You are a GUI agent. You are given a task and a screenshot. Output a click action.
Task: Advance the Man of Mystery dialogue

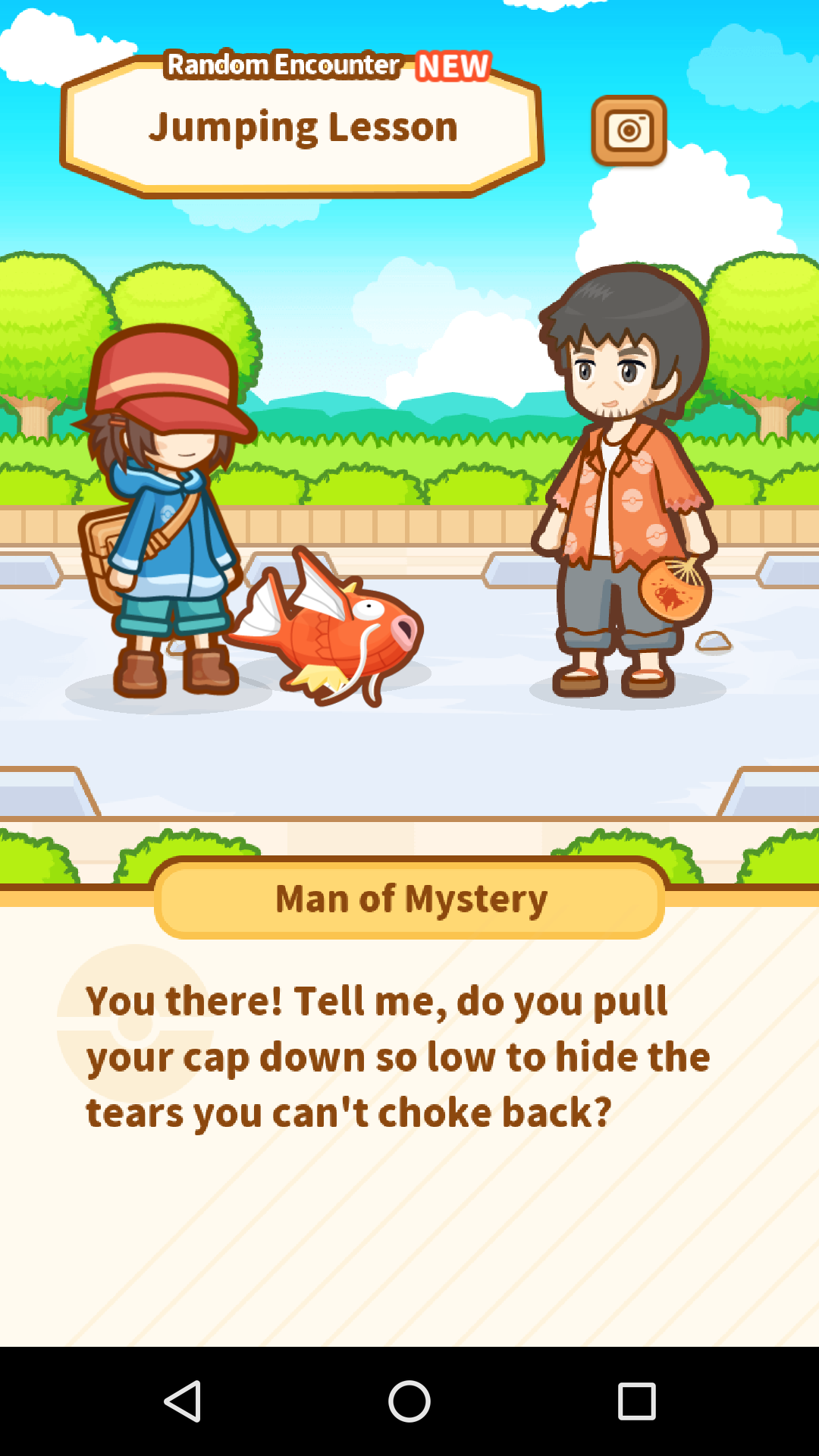coord(409,1122)
